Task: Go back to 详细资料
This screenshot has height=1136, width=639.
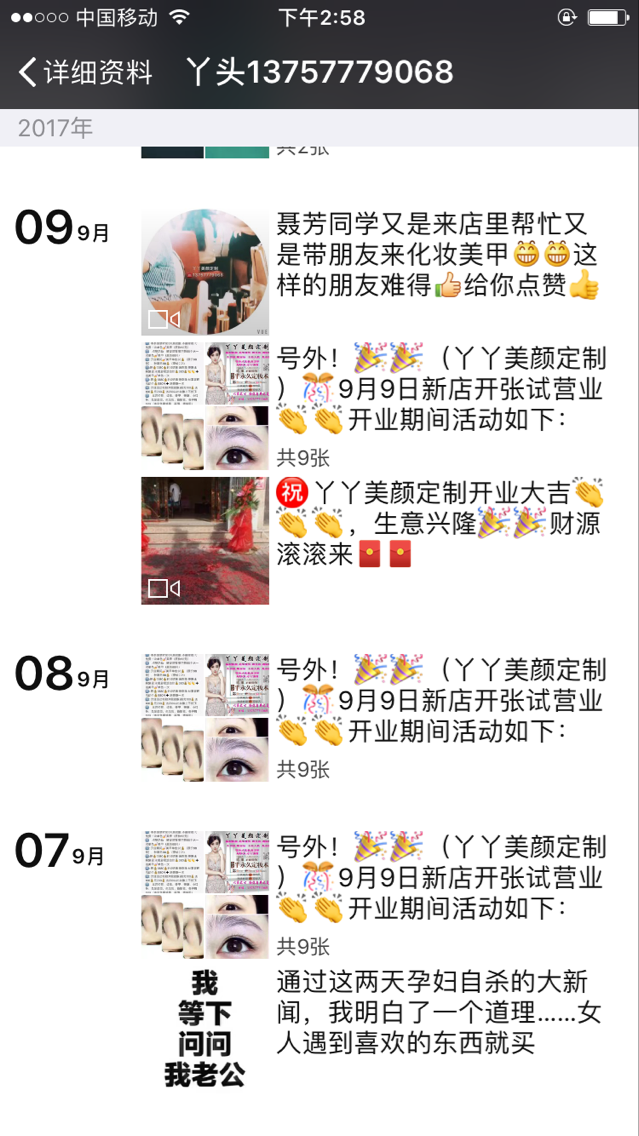Action: (x=86, y=72)
